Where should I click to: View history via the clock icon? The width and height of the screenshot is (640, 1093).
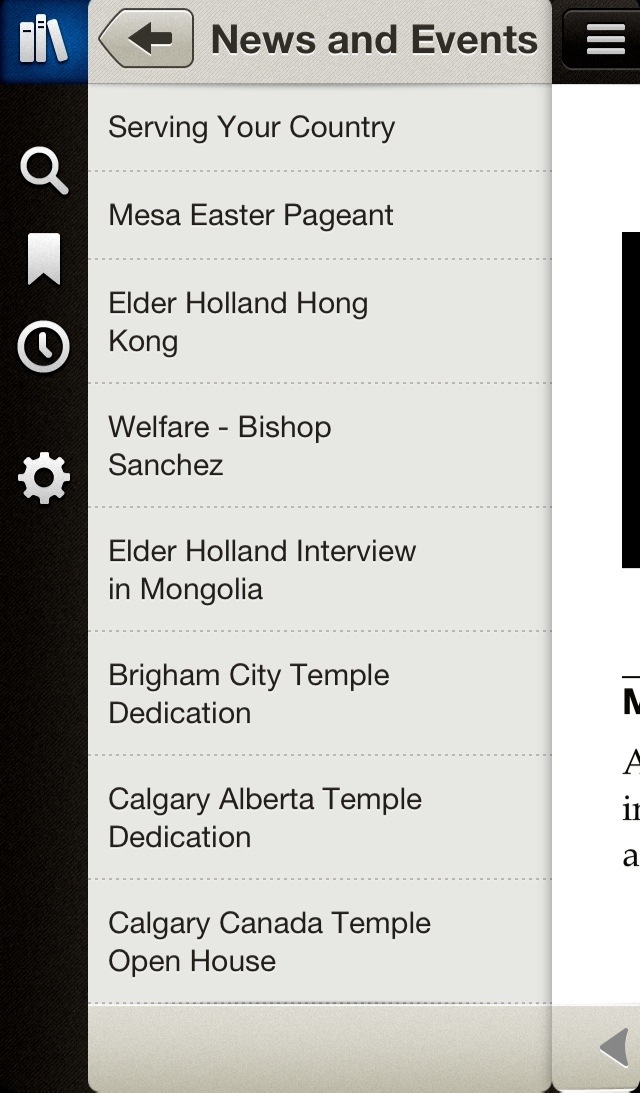pos(44,346)
